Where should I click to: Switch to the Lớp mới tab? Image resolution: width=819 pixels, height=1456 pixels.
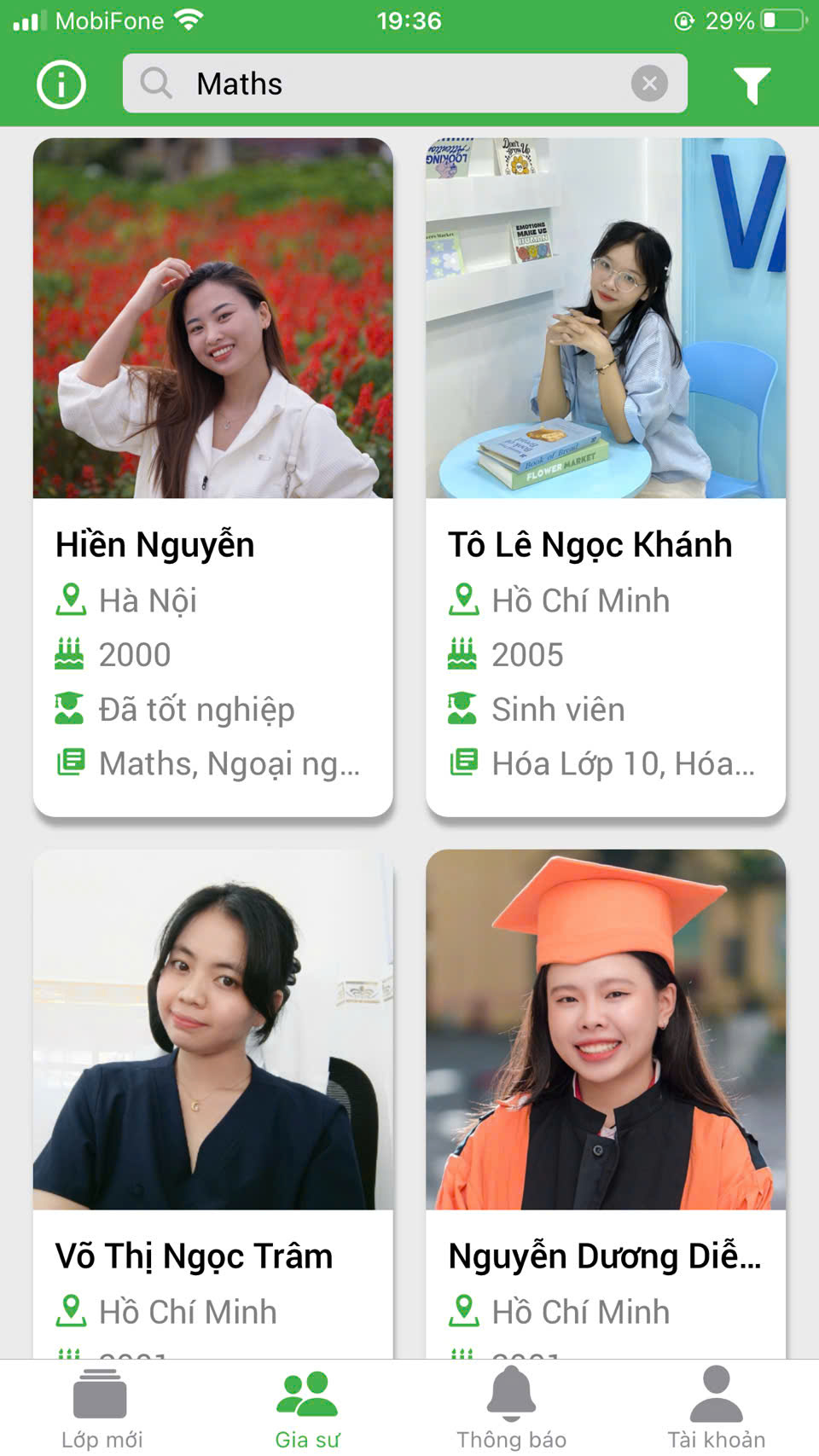click(102, 1408)
